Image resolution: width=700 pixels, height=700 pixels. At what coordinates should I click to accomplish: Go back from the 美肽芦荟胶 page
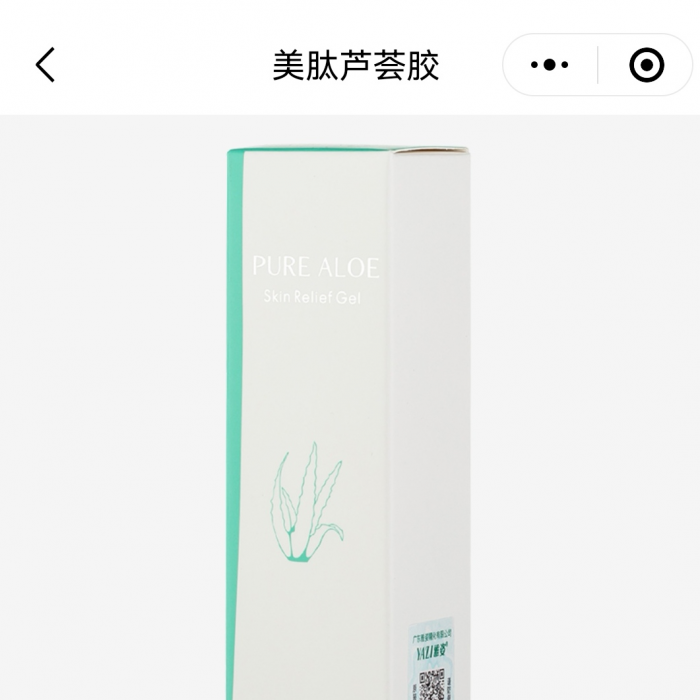pyautogui.click(x=45, y=65)
